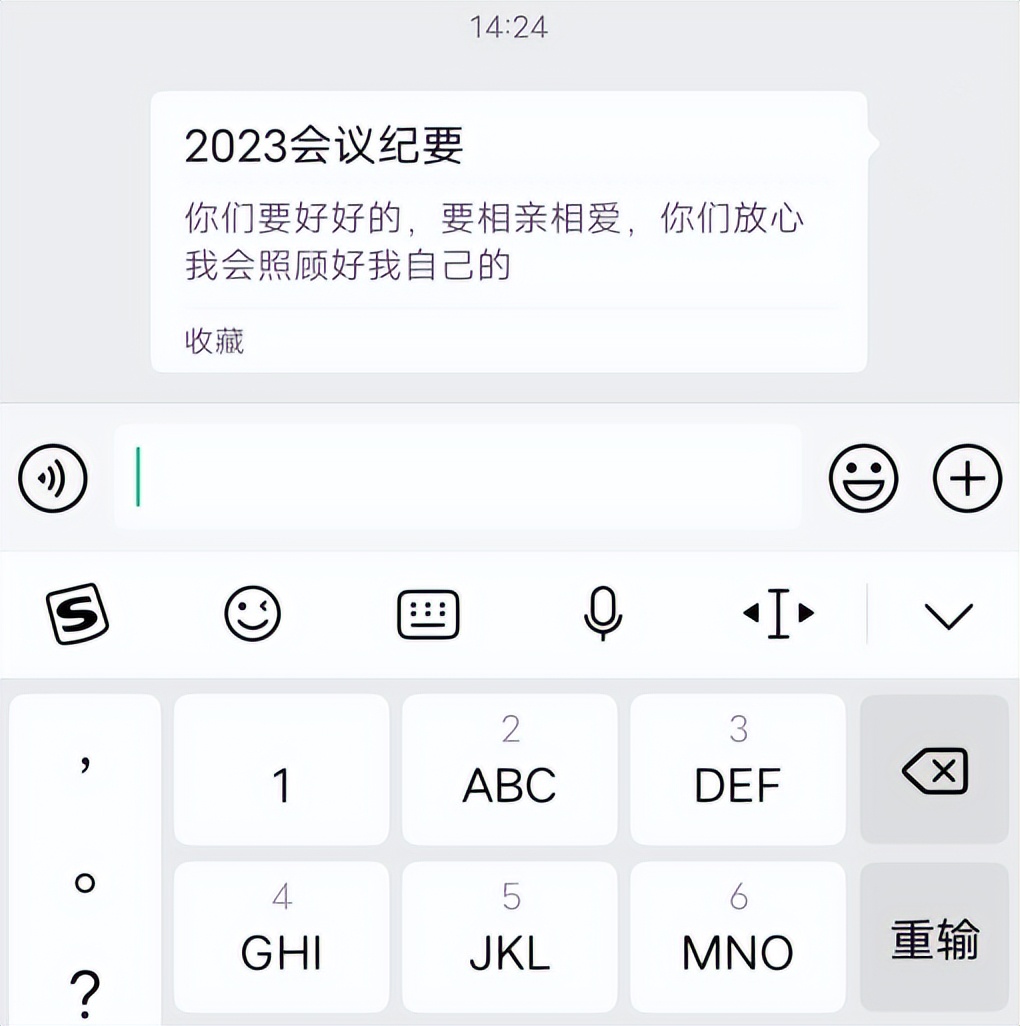Select the voice message icon
1020x1026 pixels.
pos(53,478)
